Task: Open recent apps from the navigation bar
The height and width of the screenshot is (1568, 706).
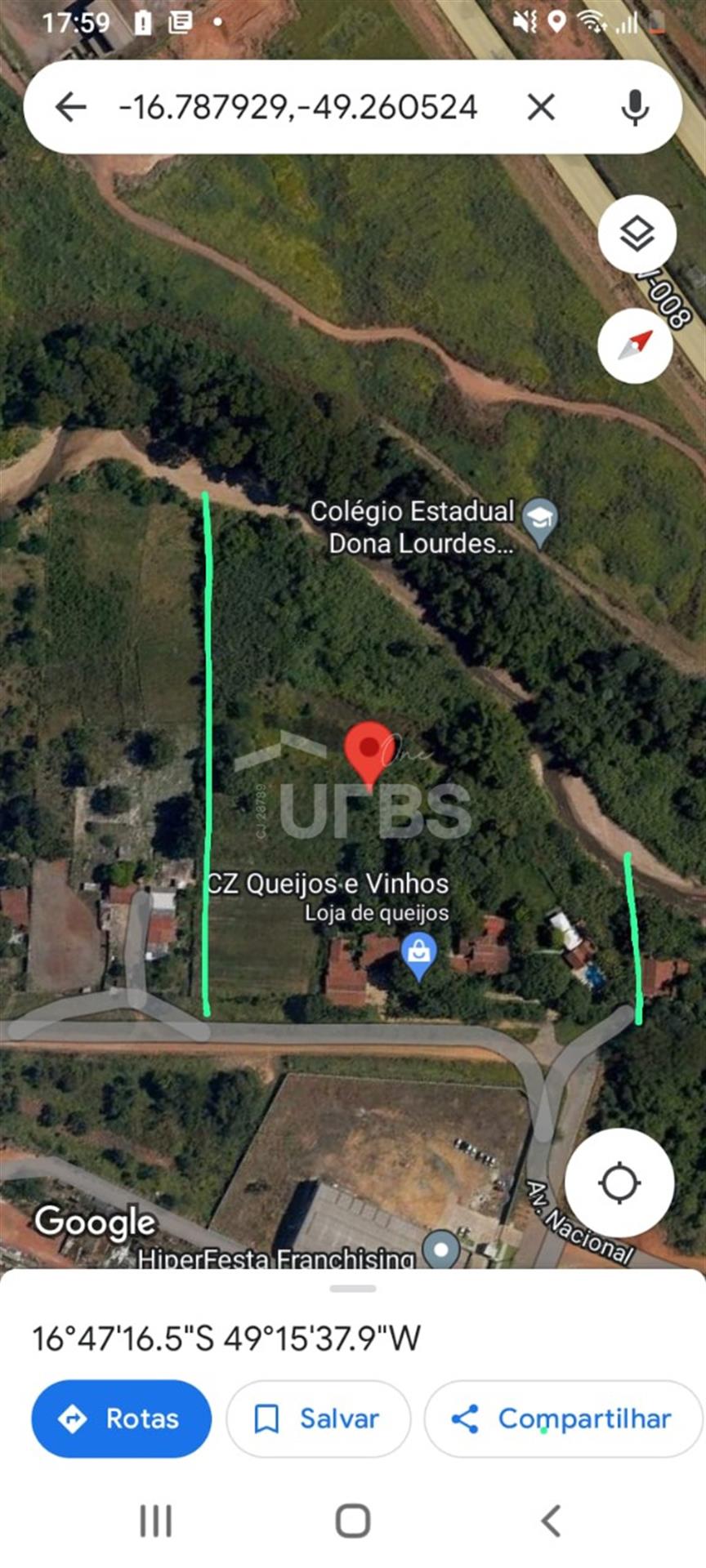Action: click(155, 1521)
